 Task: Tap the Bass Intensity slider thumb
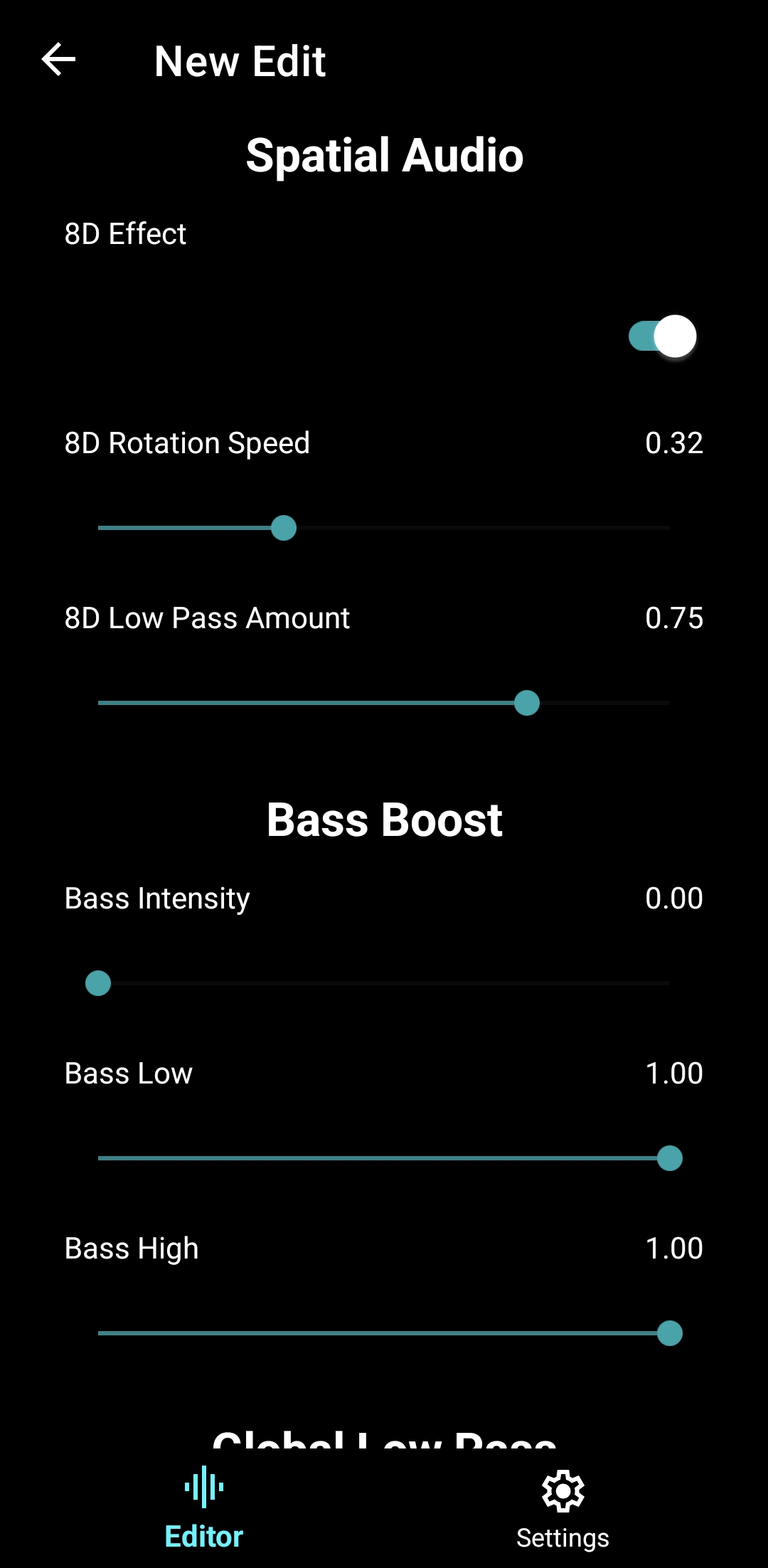click(x=97, y=982)
